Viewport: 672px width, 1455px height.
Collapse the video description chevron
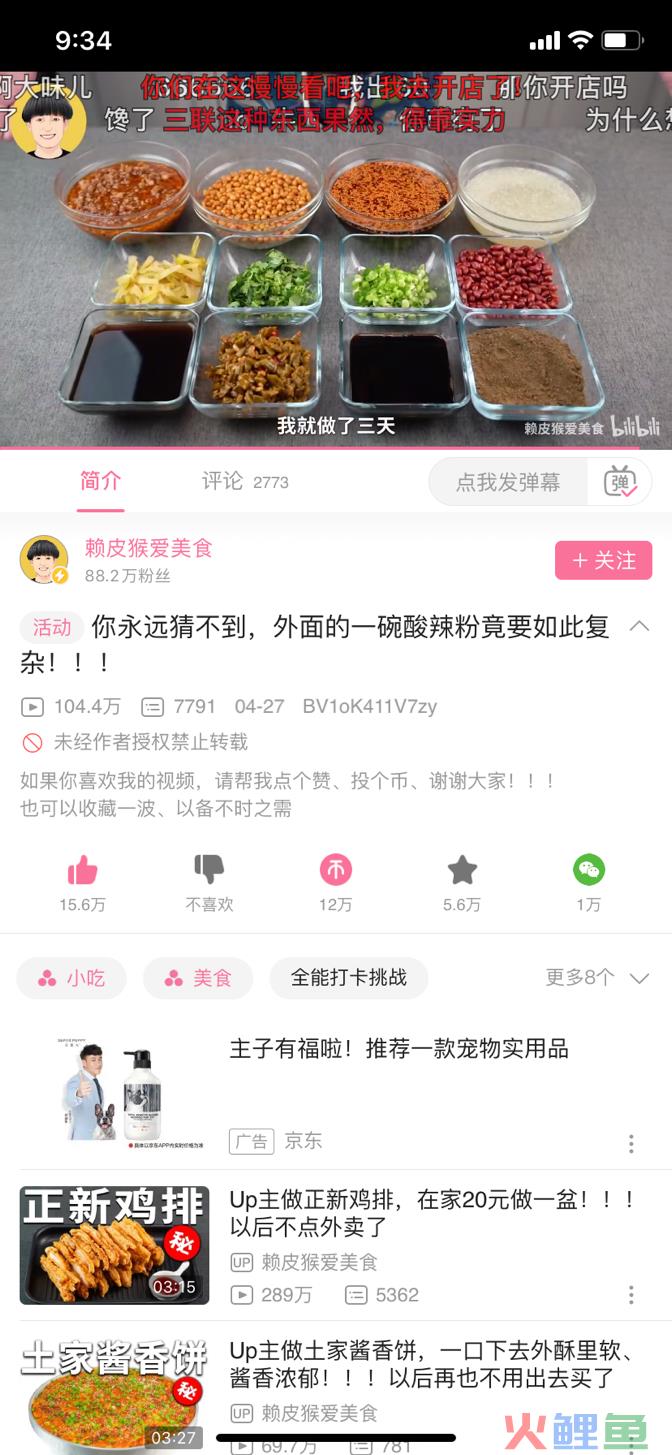coord(639,627)
